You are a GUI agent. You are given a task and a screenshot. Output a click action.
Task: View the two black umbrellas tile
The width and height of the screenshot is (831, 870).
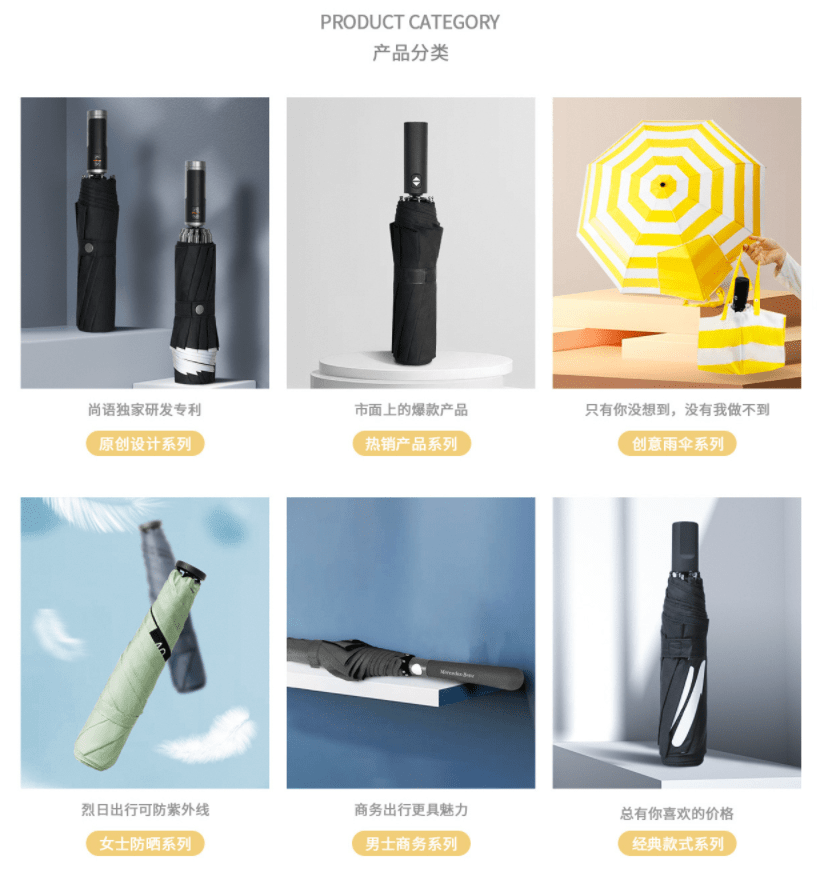click(144, 243)
